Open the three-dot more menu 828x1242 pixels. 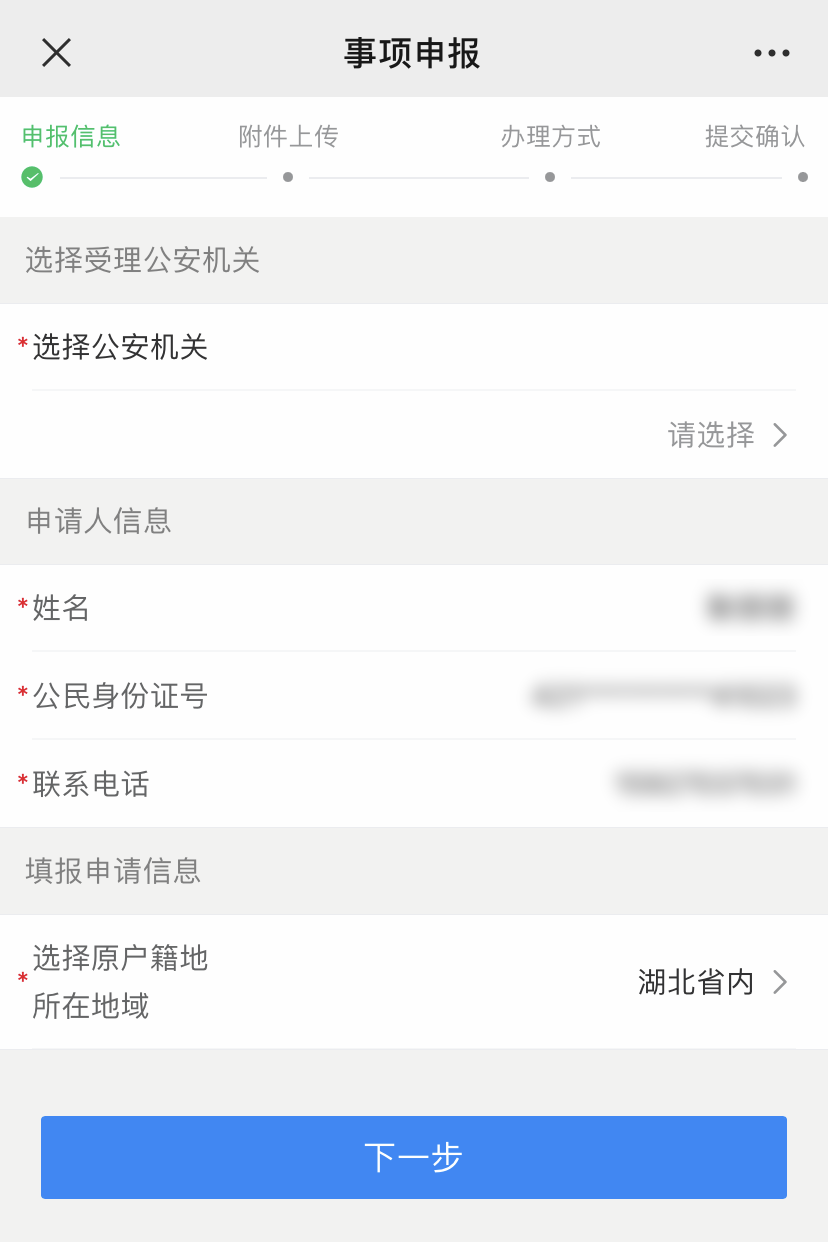pos(771,53)
